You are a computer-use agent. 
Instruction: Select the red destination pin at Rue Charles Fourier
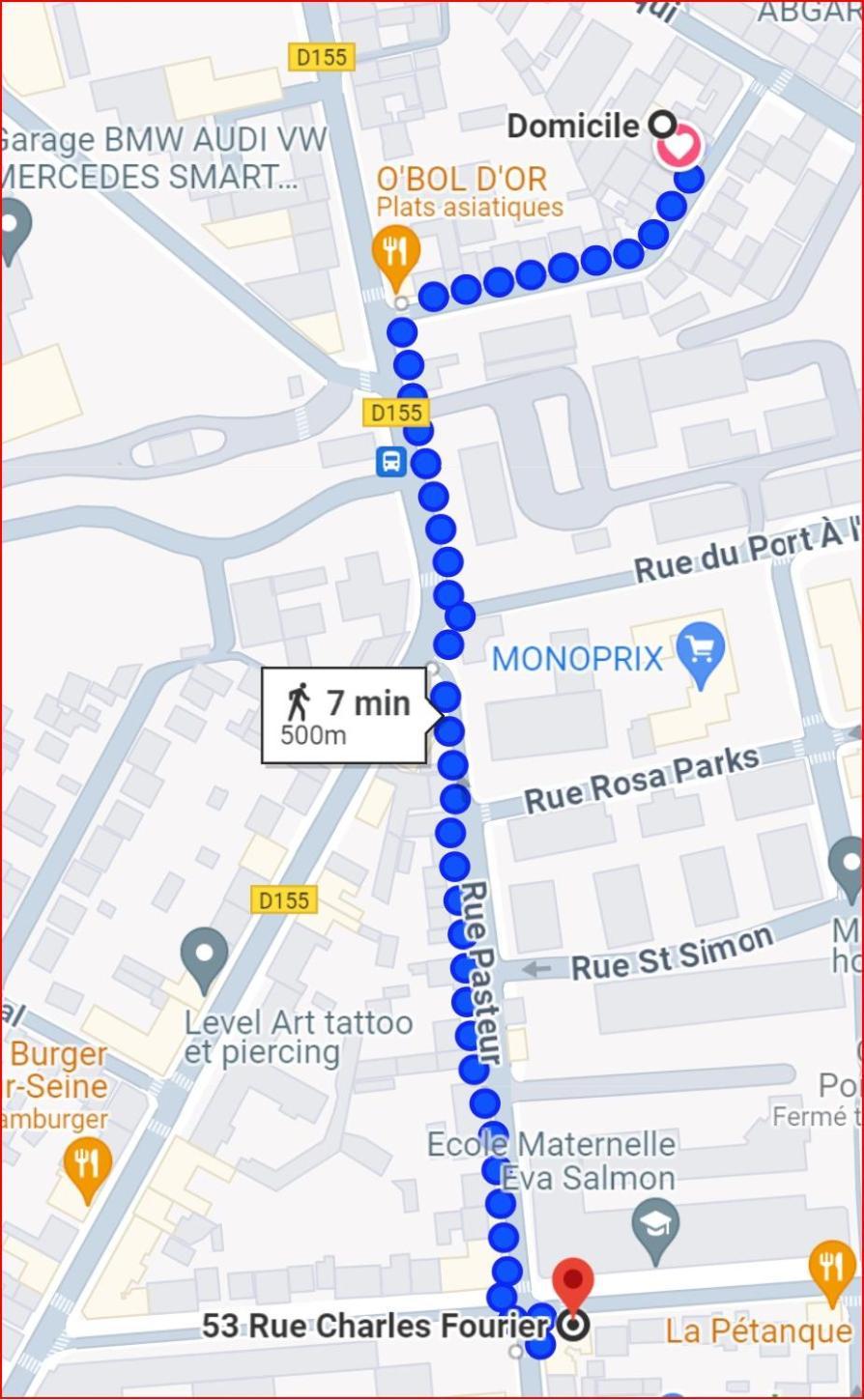pyautogui.click(x=574, y=1285)
